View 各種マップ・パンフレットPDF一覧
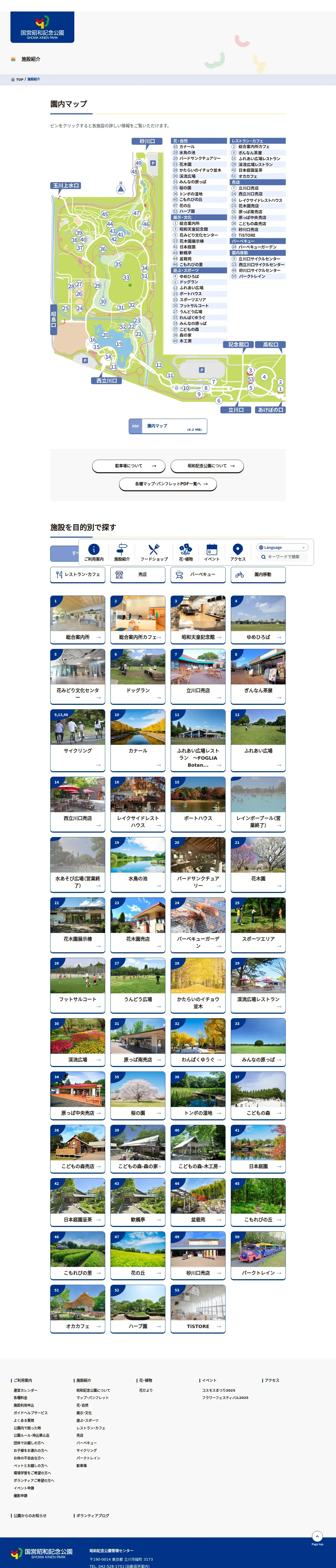The image size is (336, 1568). tap(168, 484)
